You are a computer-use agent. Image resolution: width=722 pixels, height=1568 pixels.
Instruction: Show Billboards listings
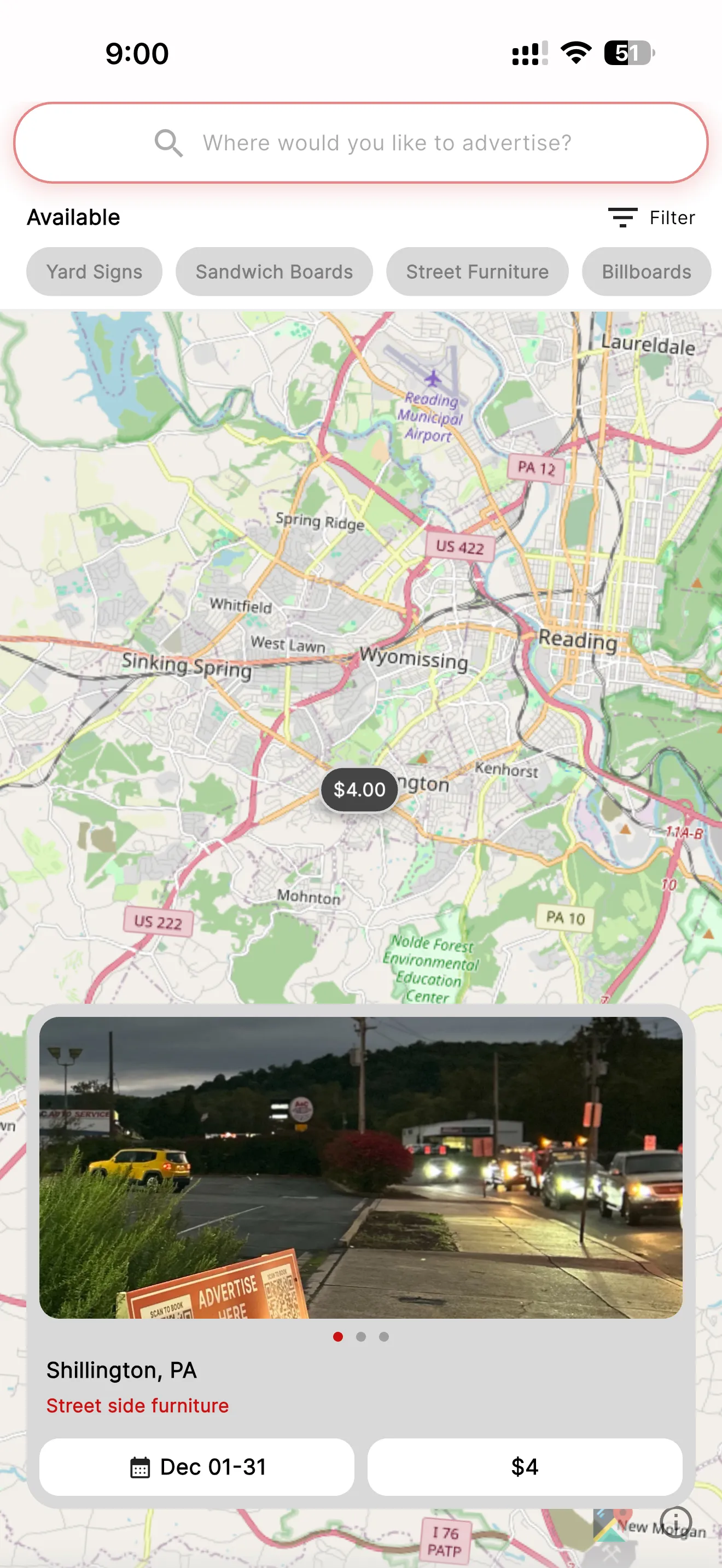coord(646,272)
